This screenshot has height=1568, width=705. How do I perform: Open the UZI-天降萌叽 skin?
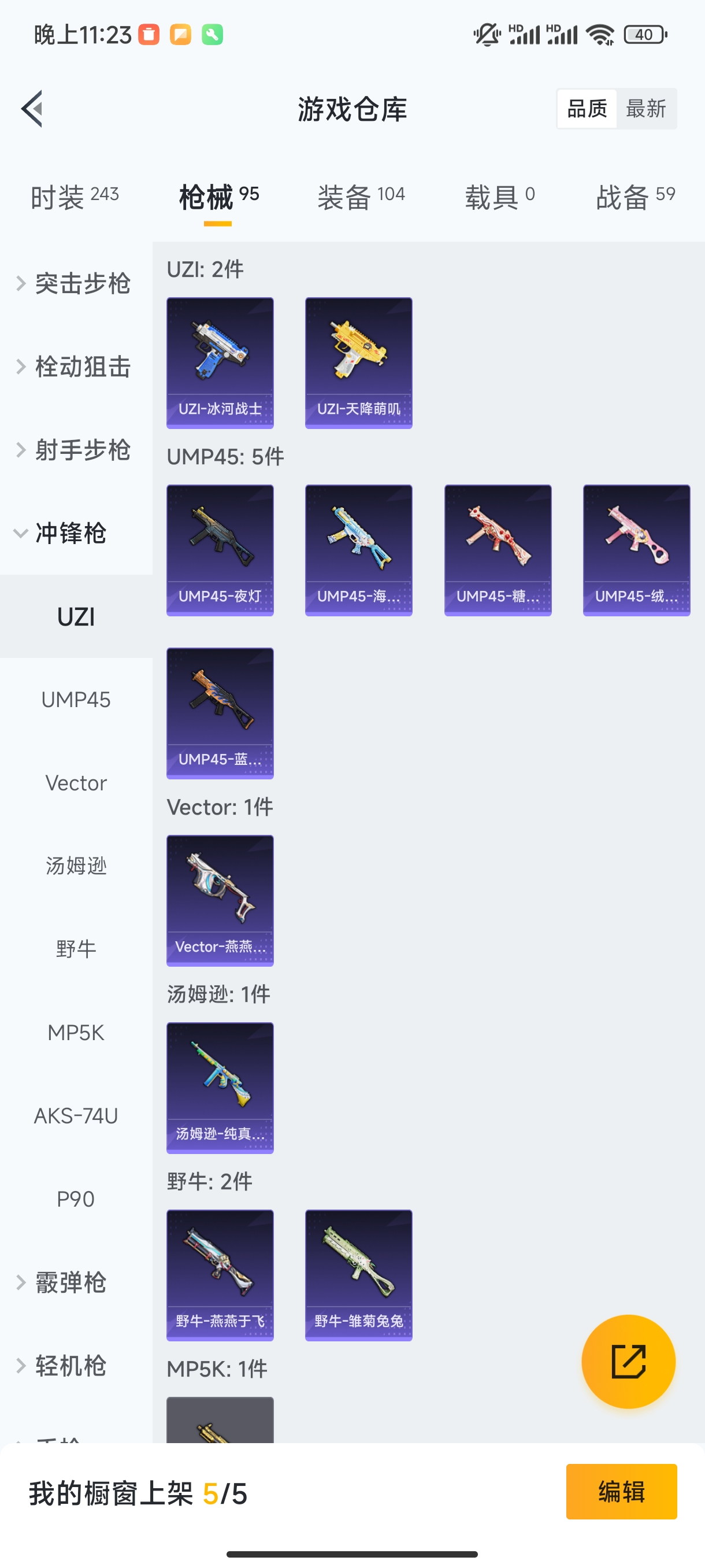[359, 364]
